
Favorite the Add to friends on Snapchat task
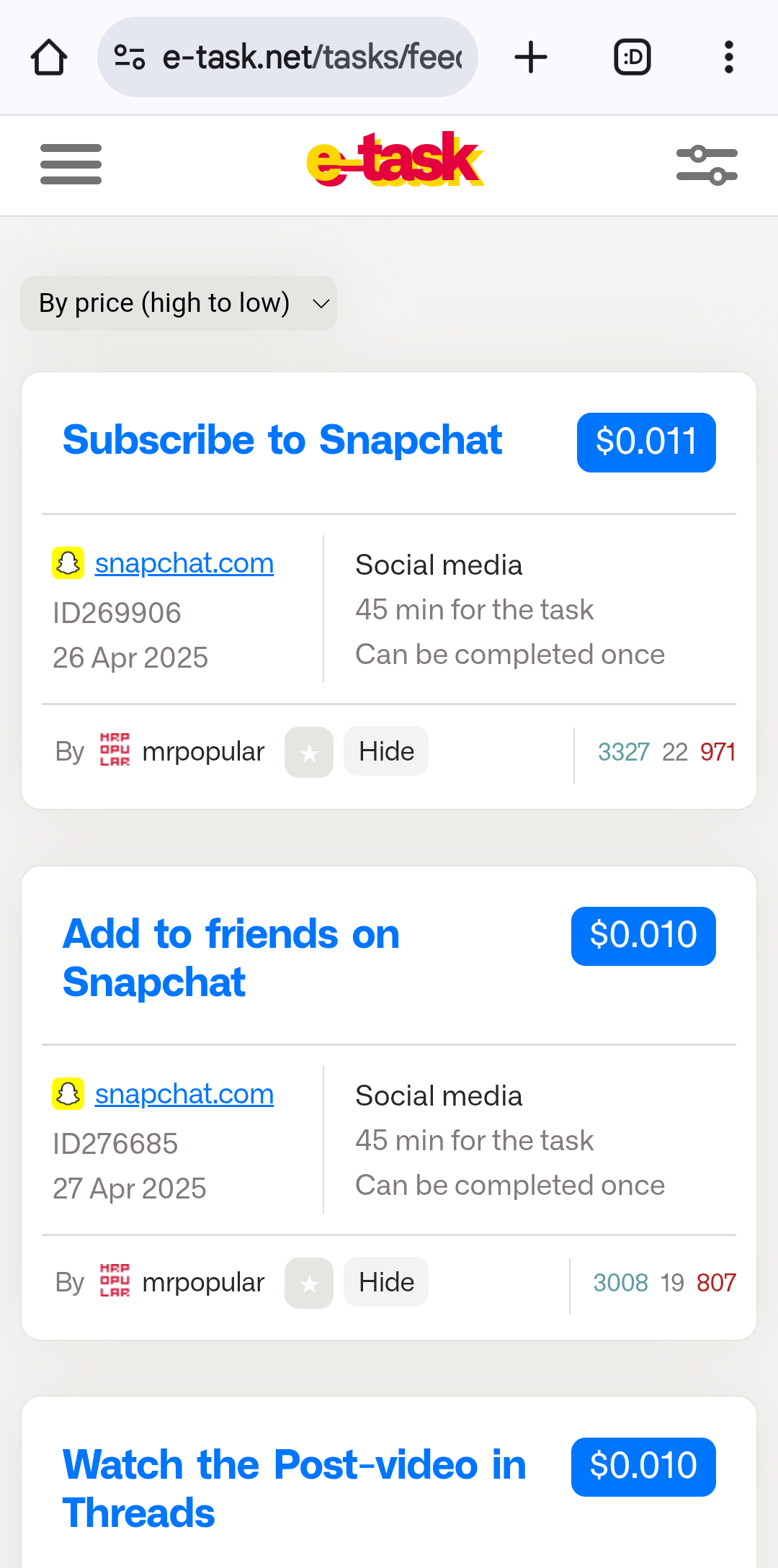coord(308,1283)
